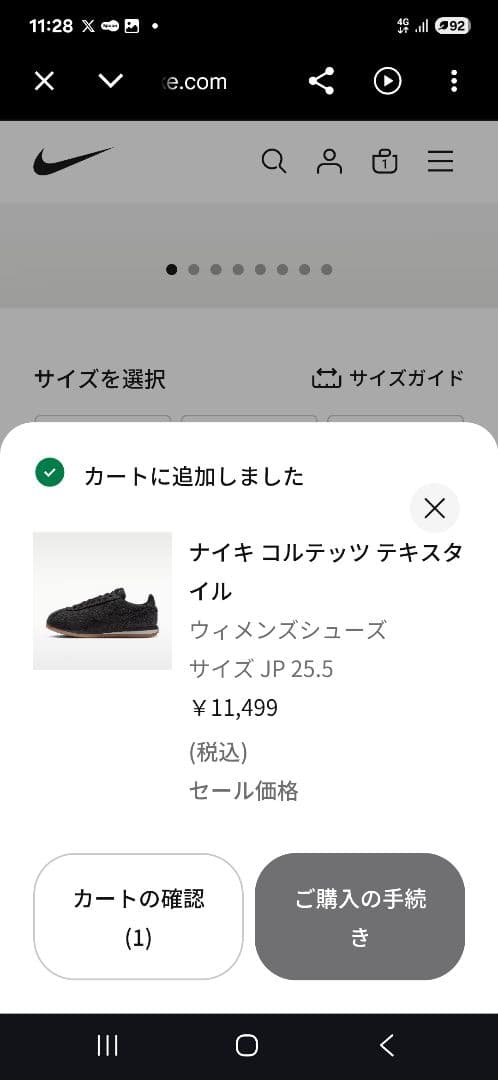Go back using system navigation

(x=387, y=1046)
